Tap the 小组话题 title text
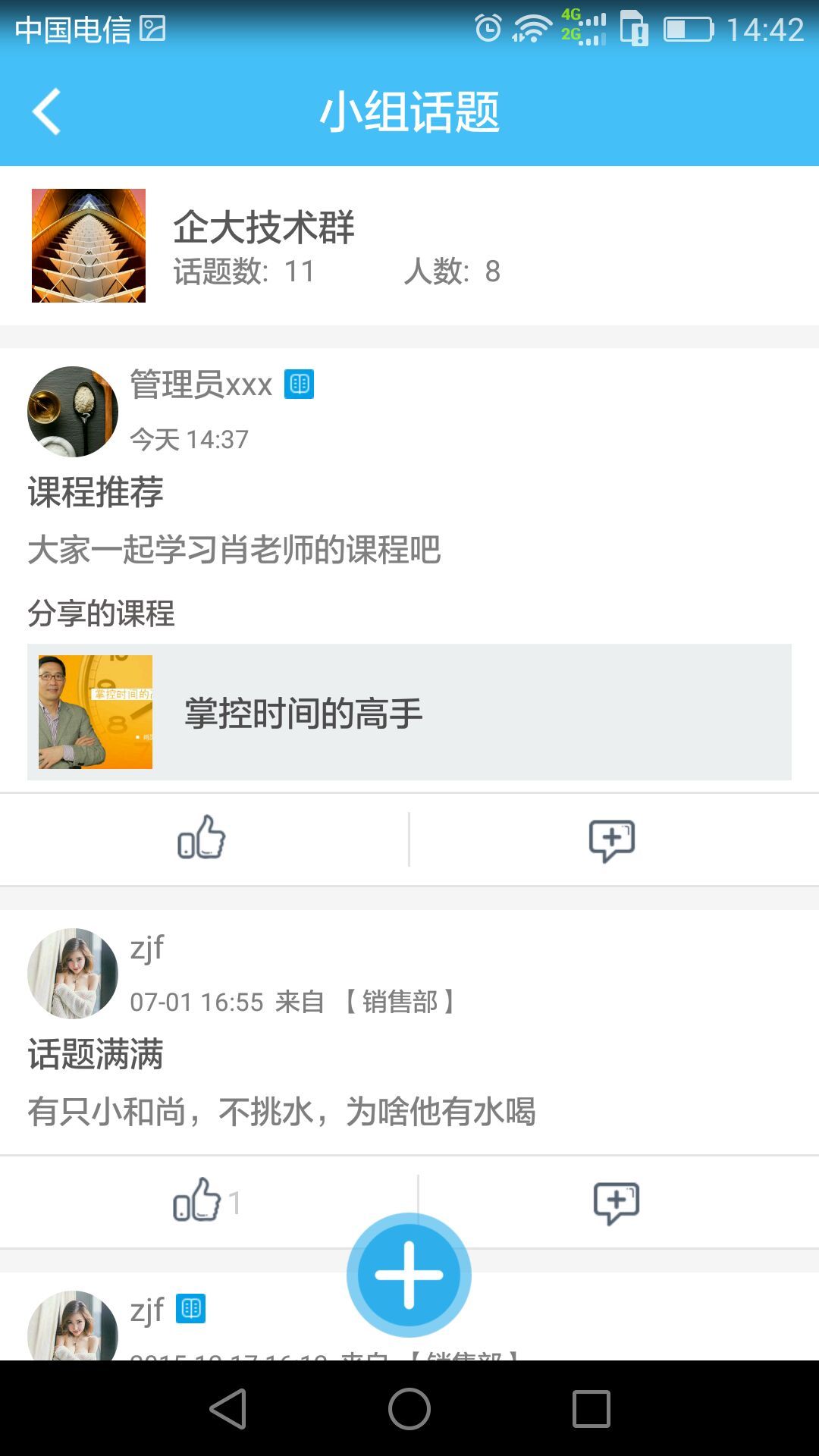This screenshot has height=1456, width=819. coord(409,111)
